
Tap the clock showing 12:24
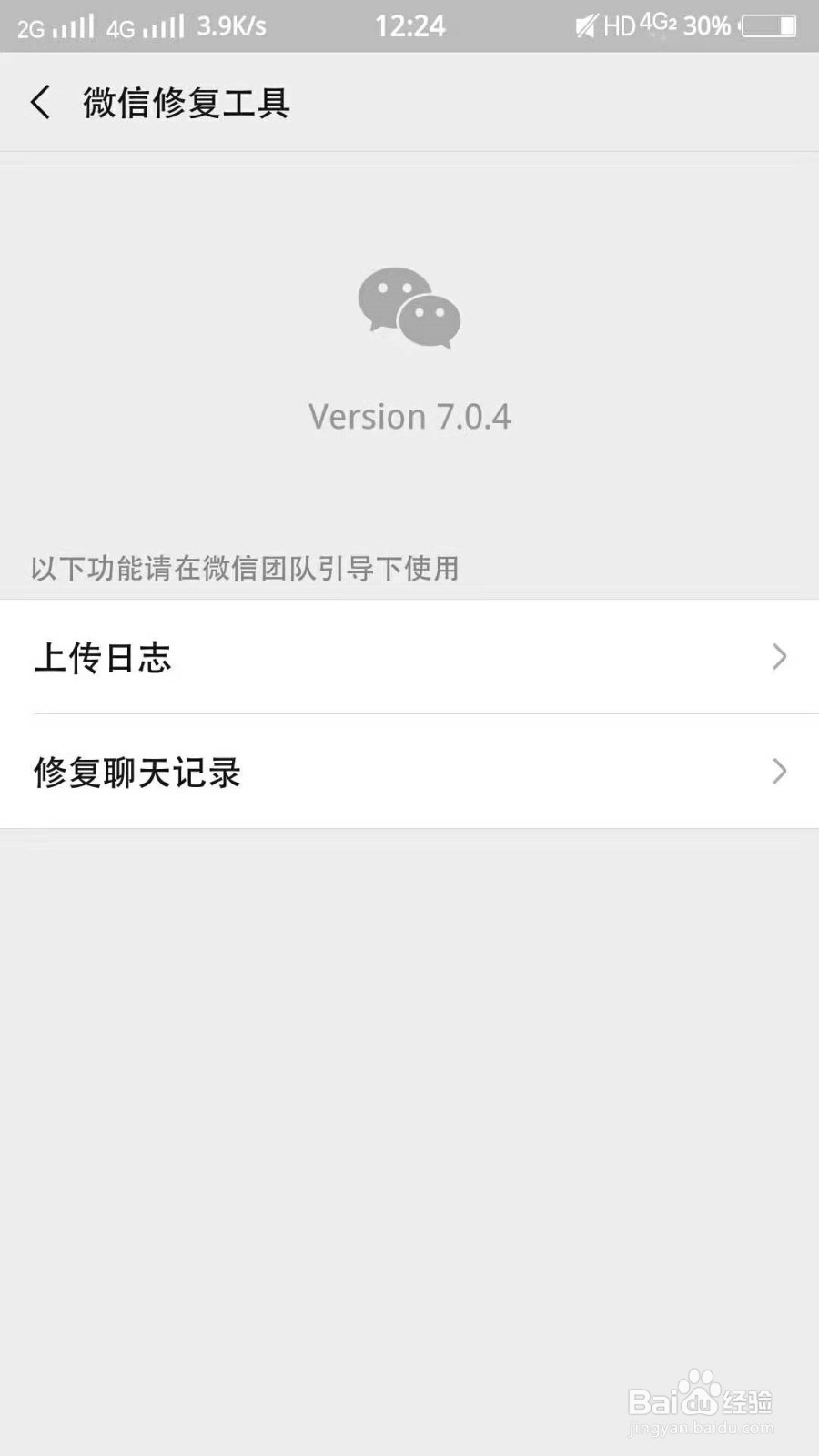408,25
